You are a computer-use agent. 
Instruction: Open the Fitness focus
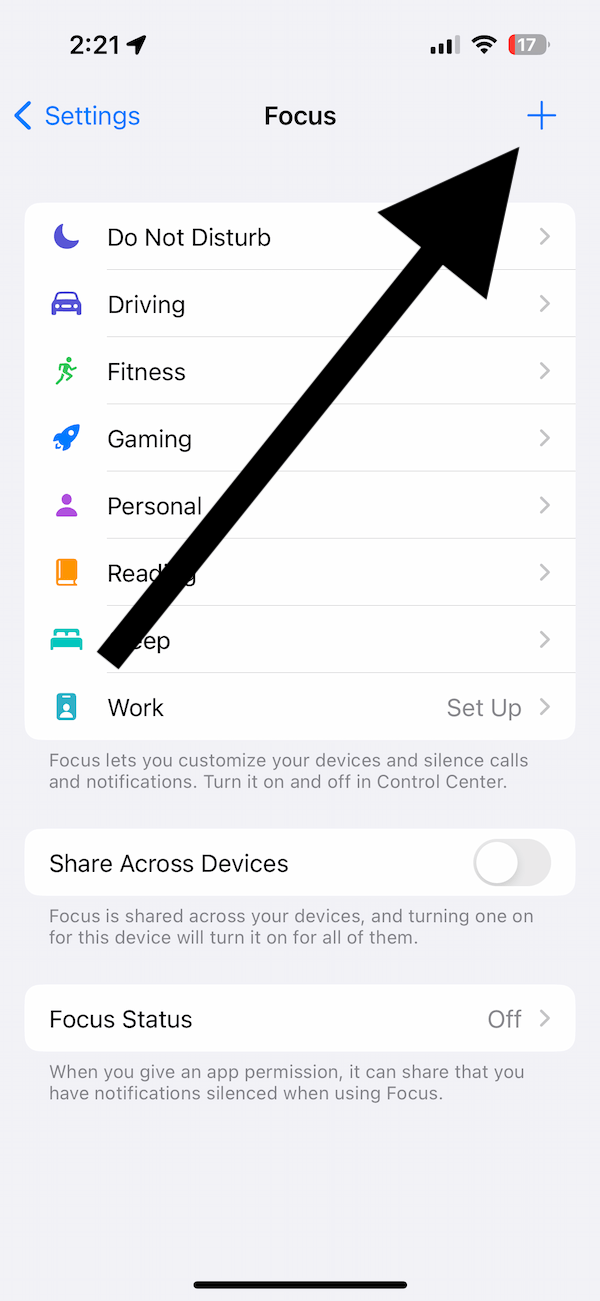tap(300, 371)
